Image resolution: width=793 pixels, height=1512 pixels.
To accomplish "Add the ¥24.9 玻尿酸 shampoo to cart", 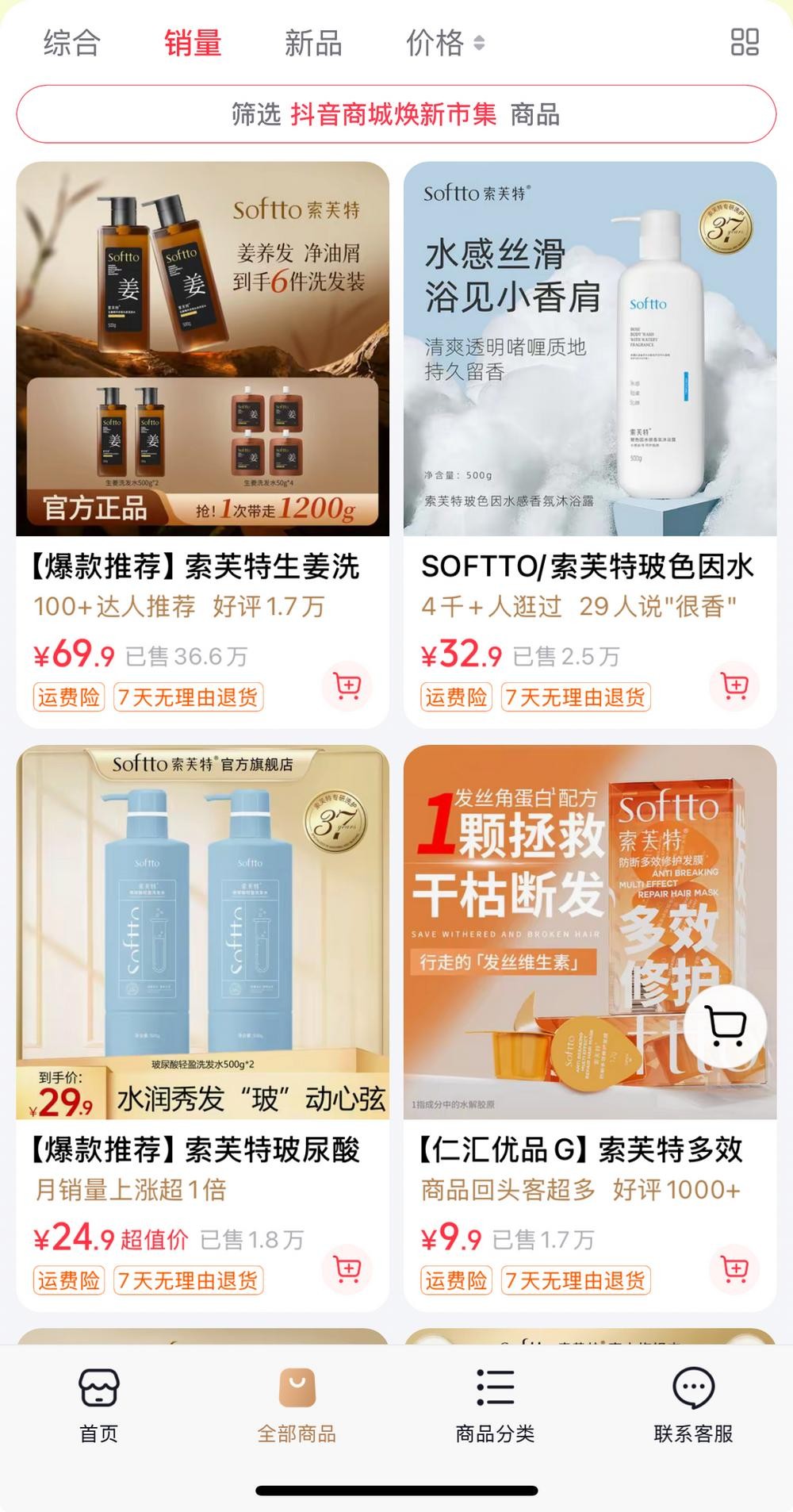I will click(x=347, y=1268).
